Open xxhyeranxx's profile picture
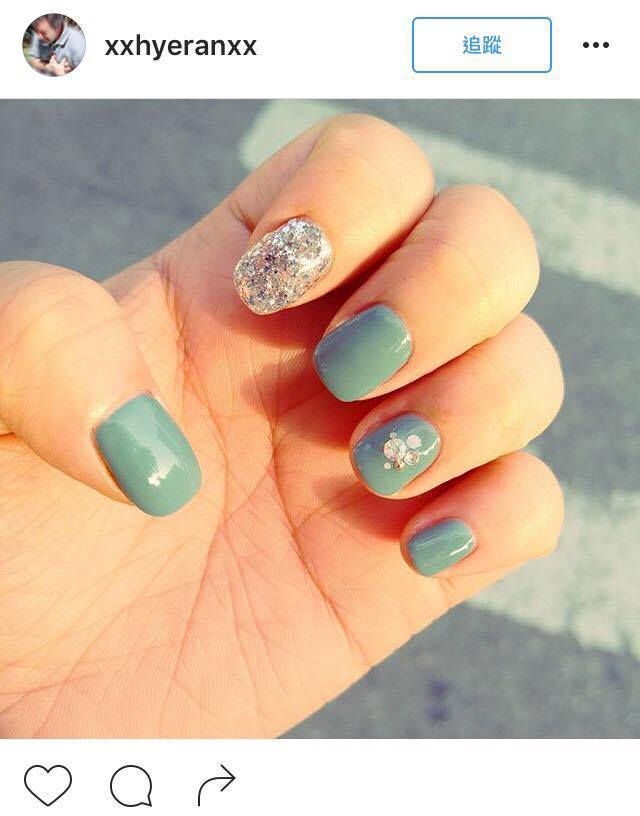Viewport: 640px width, 816px height. click(54, 45)
